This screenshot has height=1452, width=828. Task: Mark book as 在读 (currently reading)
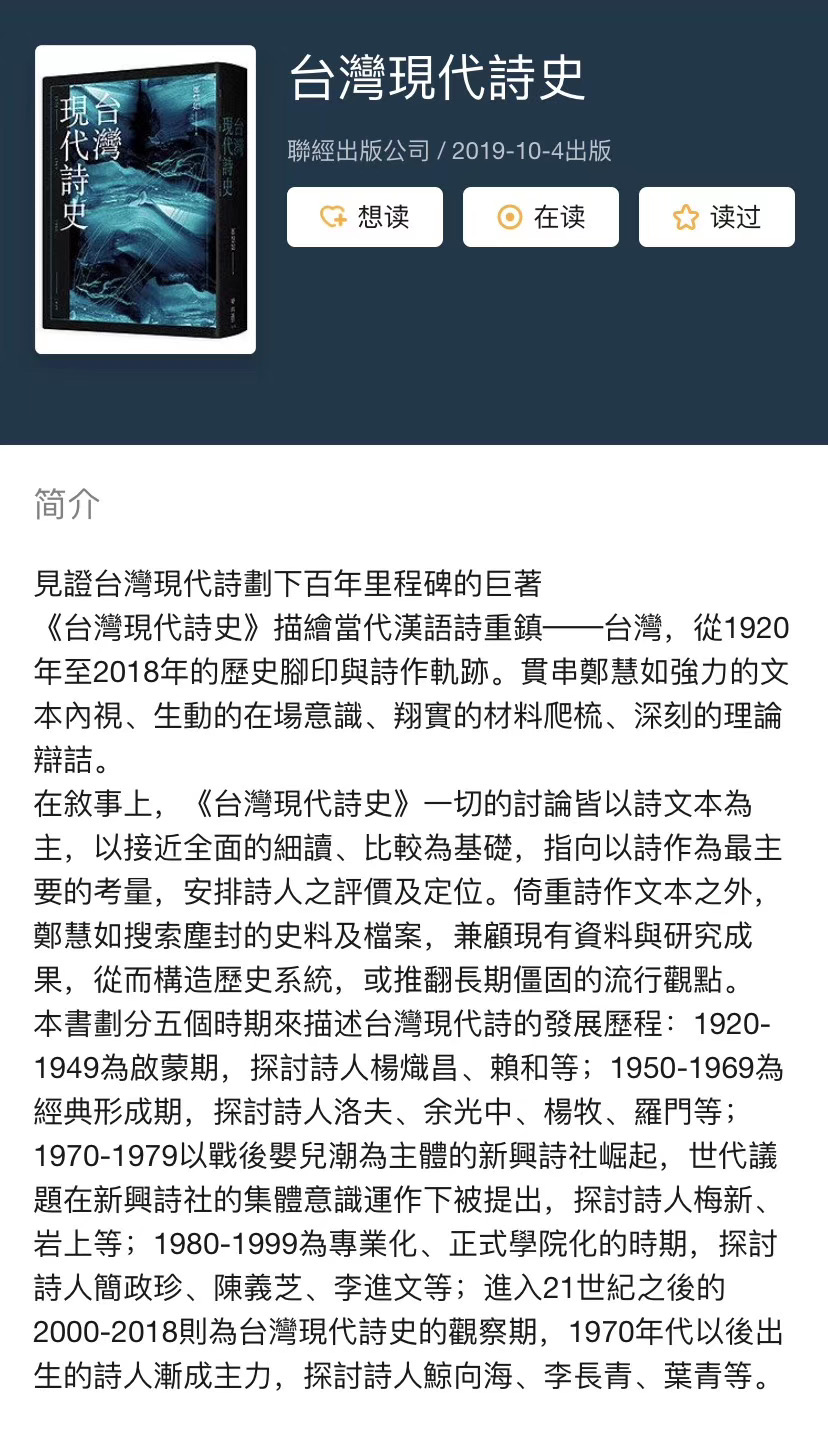click(540, 217)
